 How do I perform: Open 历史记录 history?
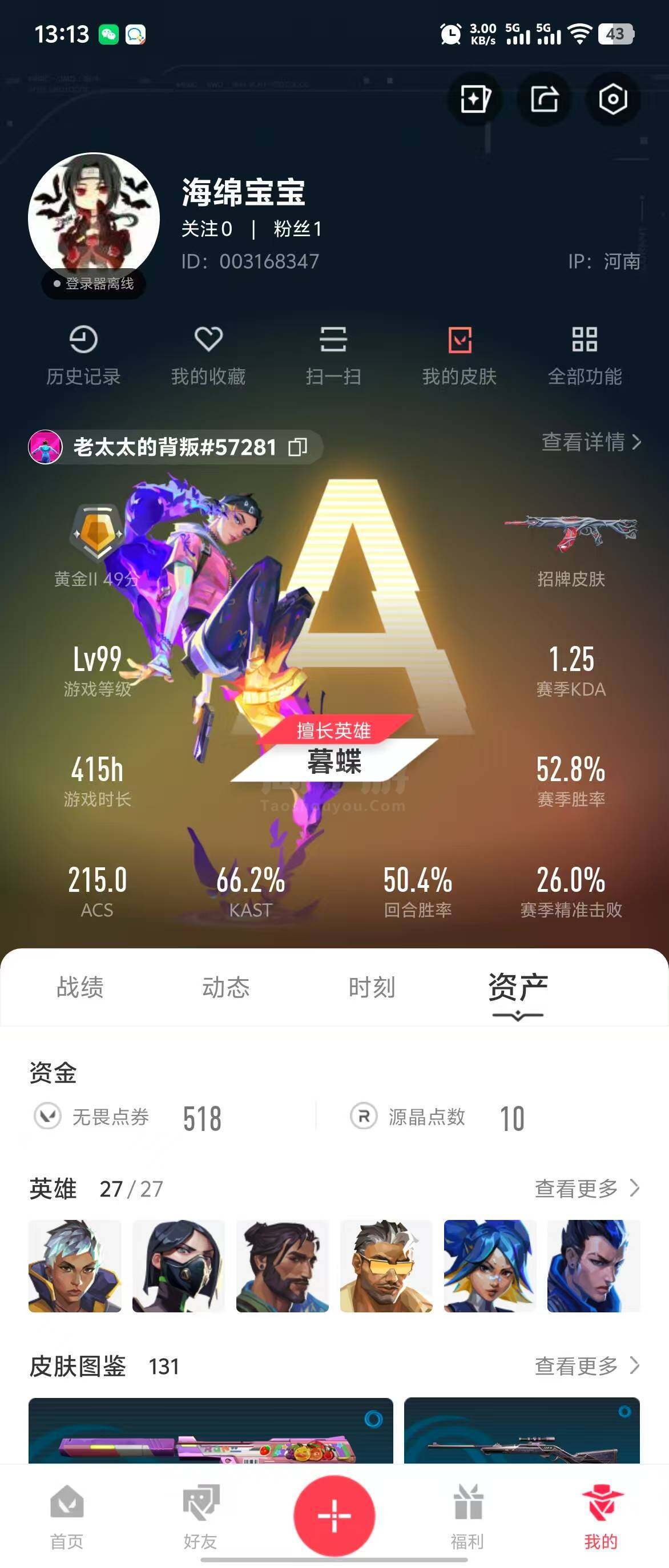click(x=83, y=355)
